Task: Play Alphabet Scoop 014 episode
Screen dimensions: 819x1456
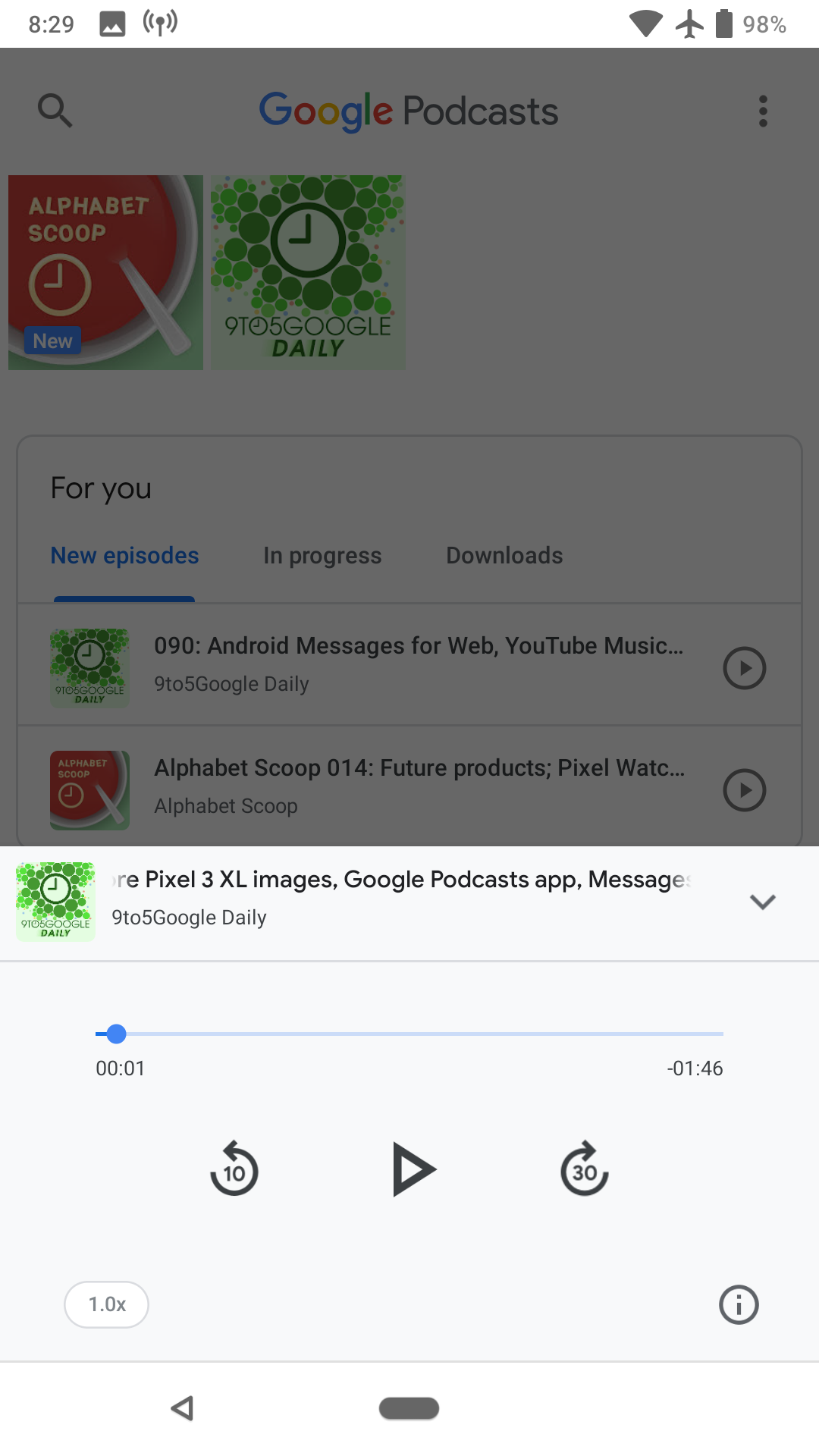Action: [x=744, y=790]
